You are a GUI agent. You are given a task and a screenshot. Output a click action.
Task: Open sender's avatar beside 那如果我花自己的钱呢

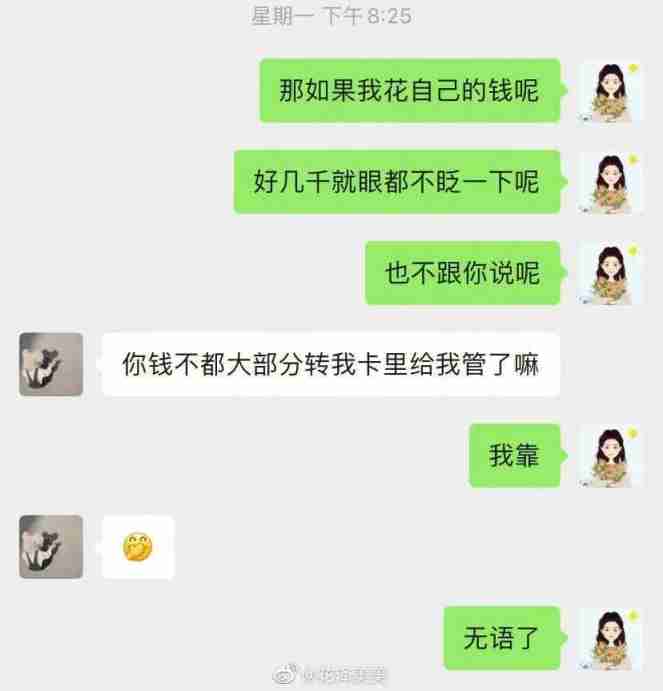pos(612,92)
